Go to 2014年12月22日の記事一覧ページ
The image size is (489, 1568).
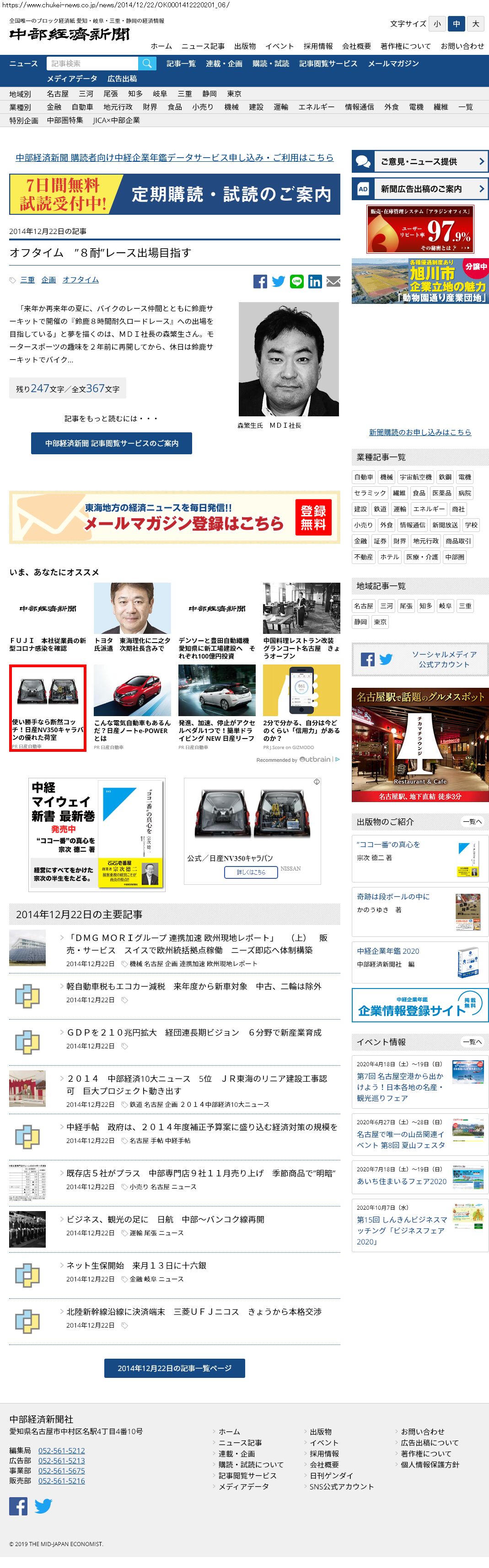[175, 1368]
